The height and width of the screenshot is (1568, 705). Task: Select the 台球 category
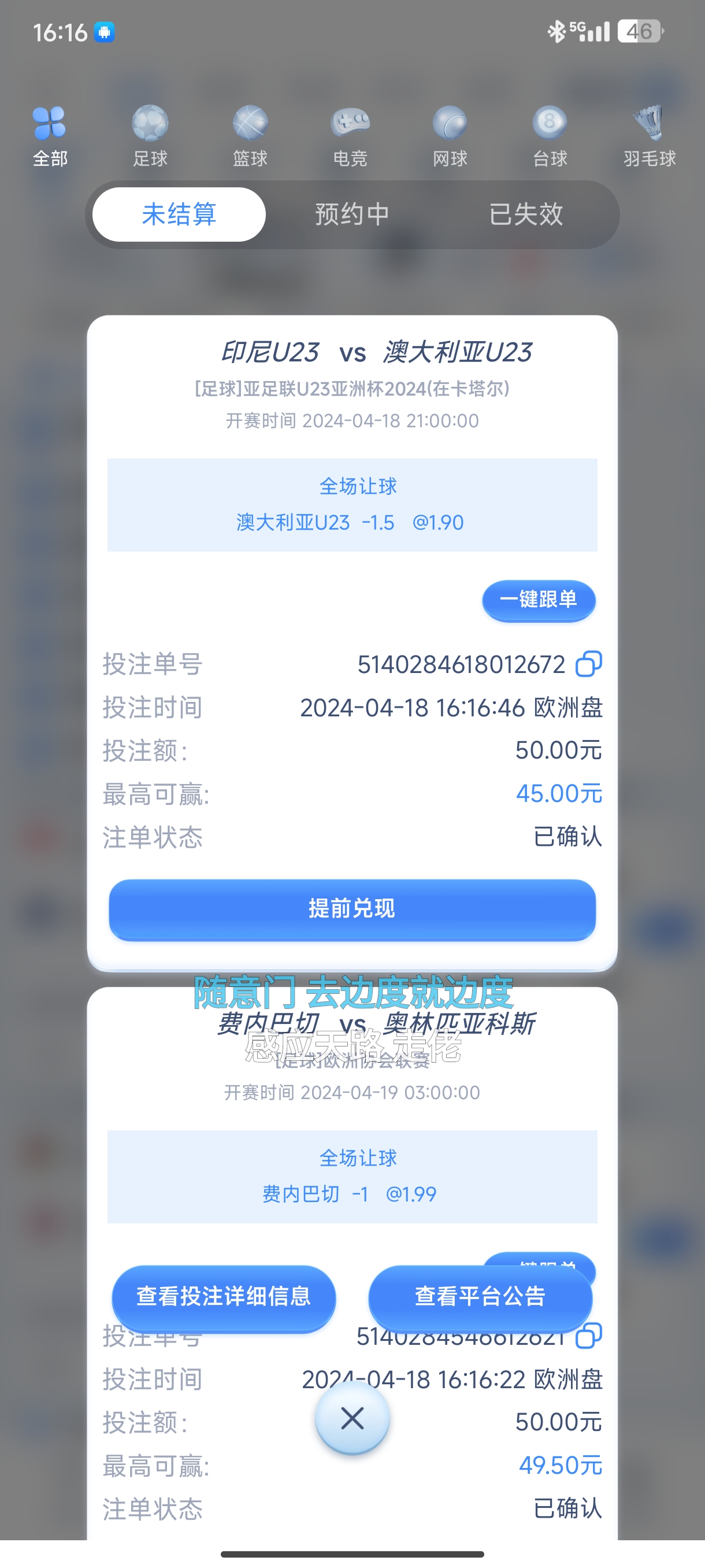pos(550,136)
